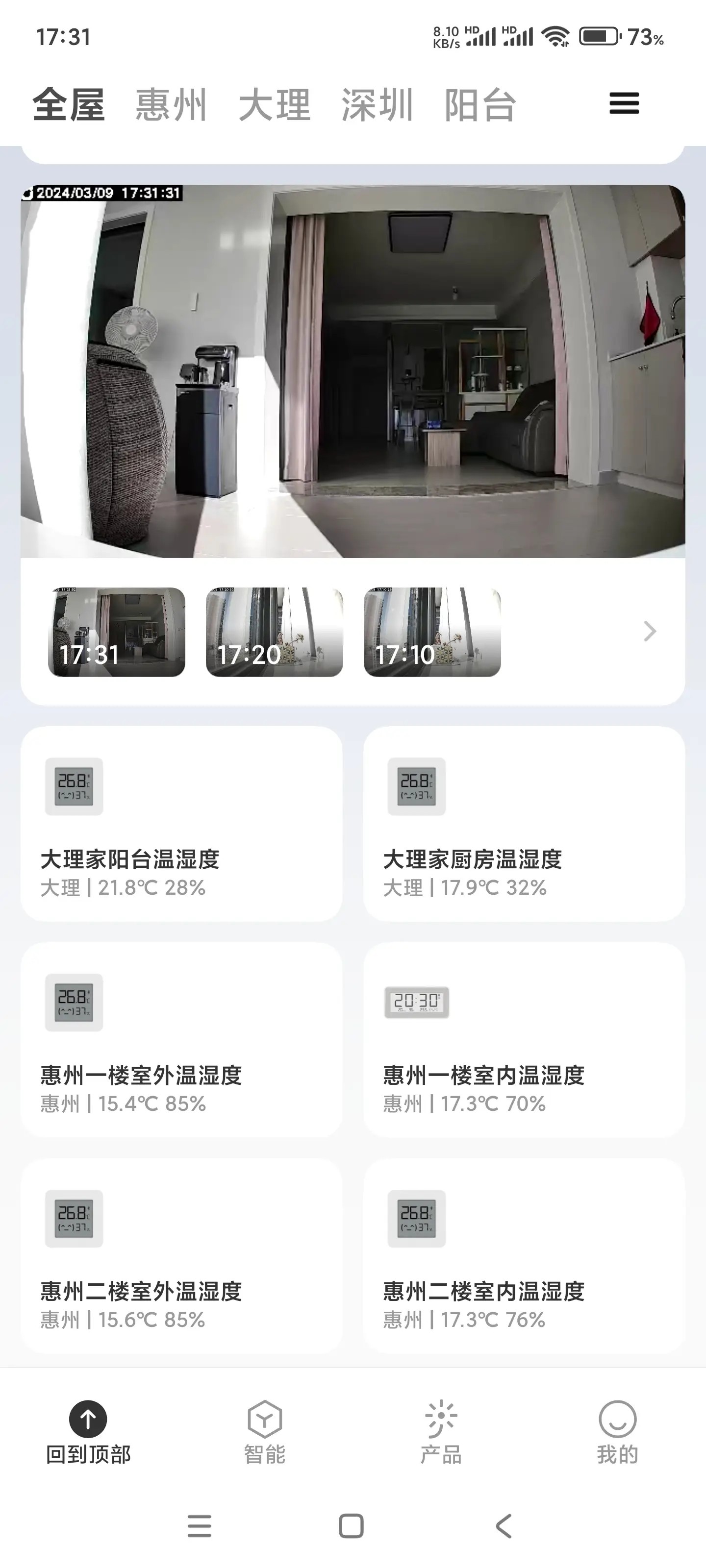Open the 我的 profile tab
This screenshot has height=1568, width=706.
click(x=617, y=1432)
